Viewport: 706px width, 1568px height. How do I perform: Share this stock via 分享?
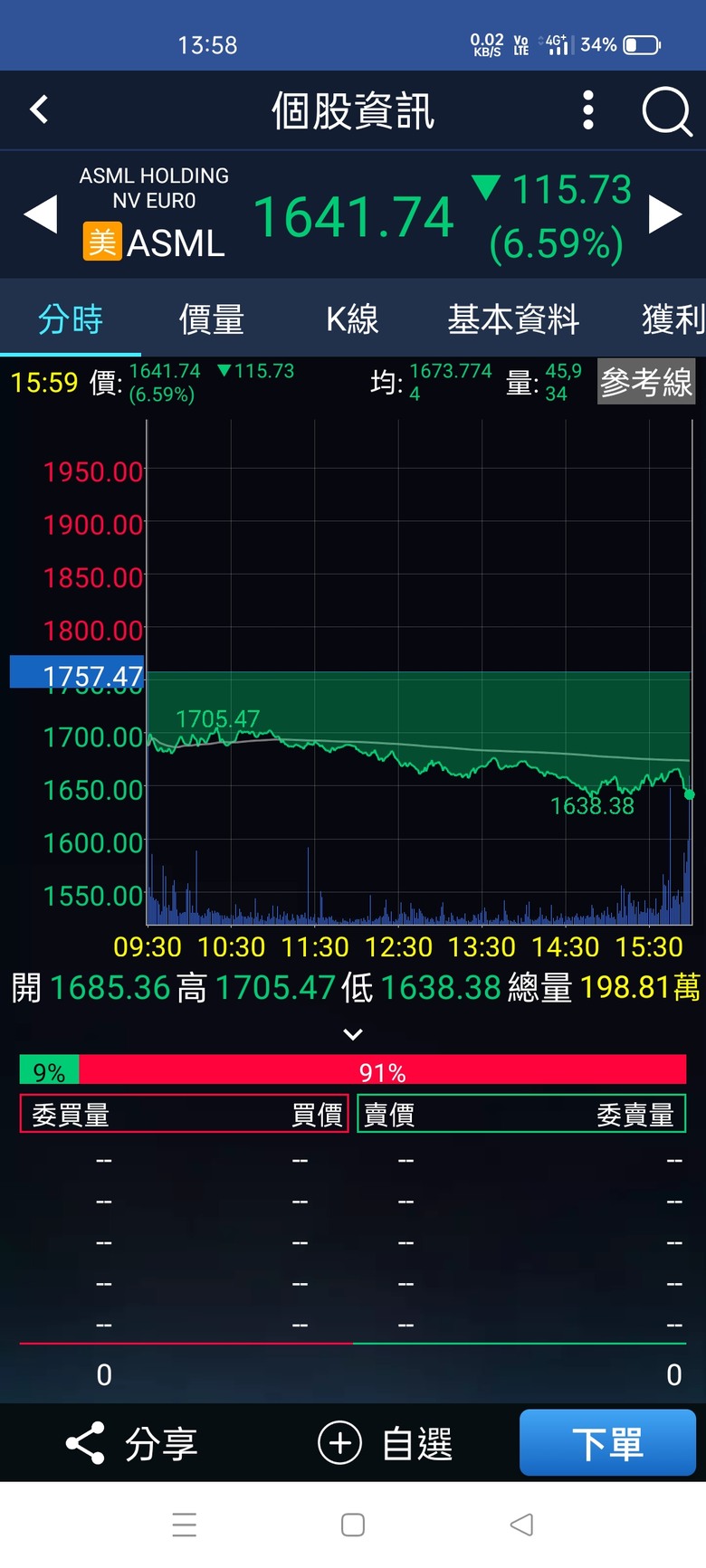(132, 1443)
